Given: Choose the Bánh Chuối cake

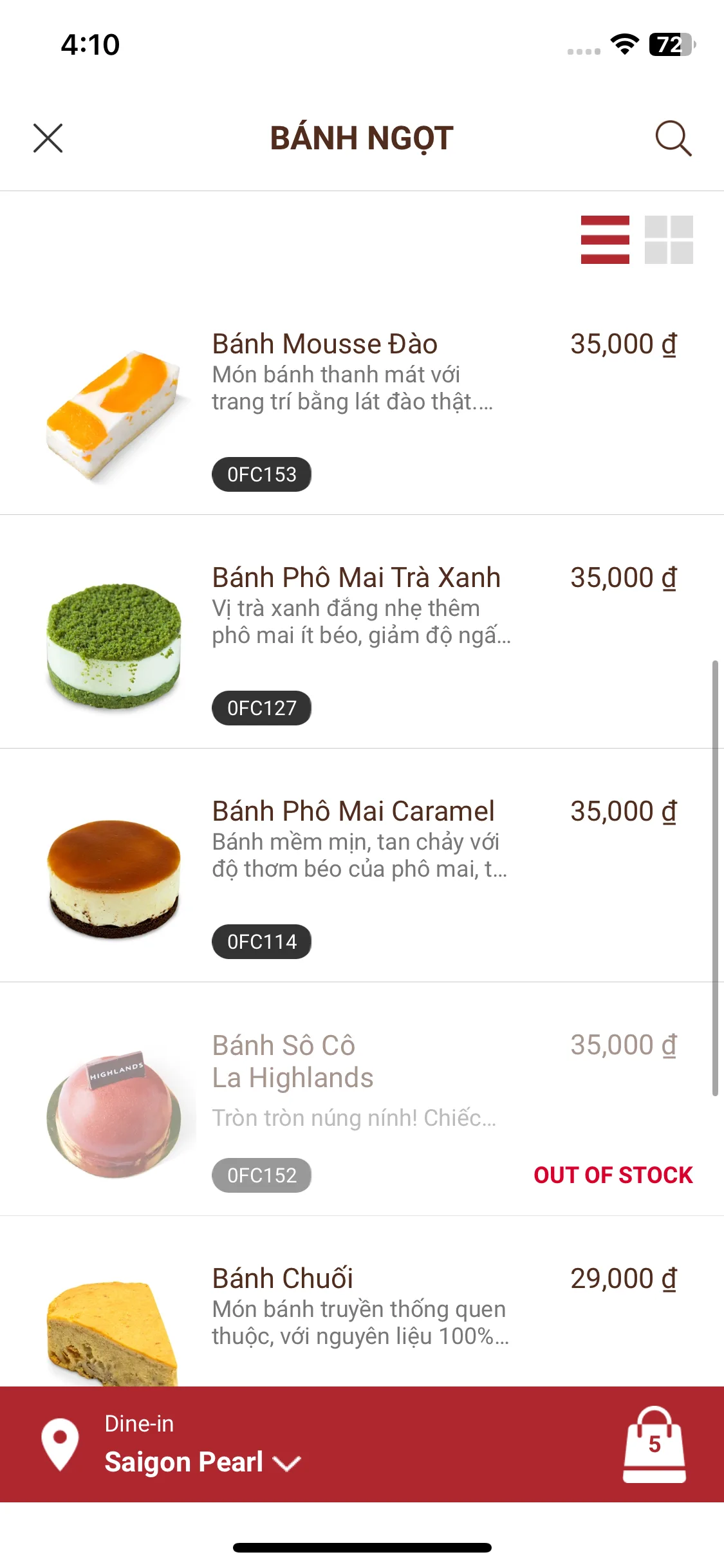Looking at the screenshot, I should pos(283,1279).
